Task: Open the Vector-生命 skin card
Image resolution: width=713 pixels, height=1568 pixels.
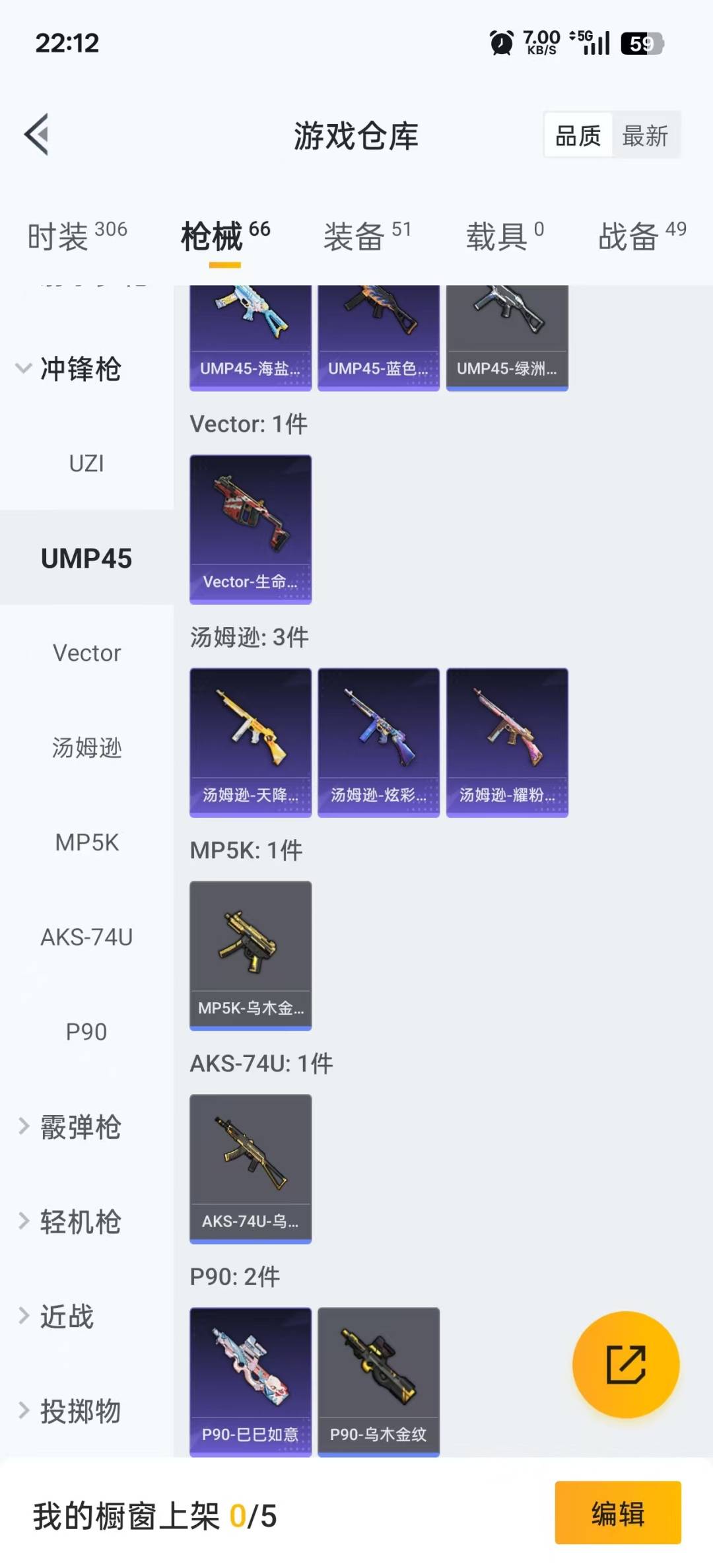Action: pyautogui.click(x=250, y=529)
